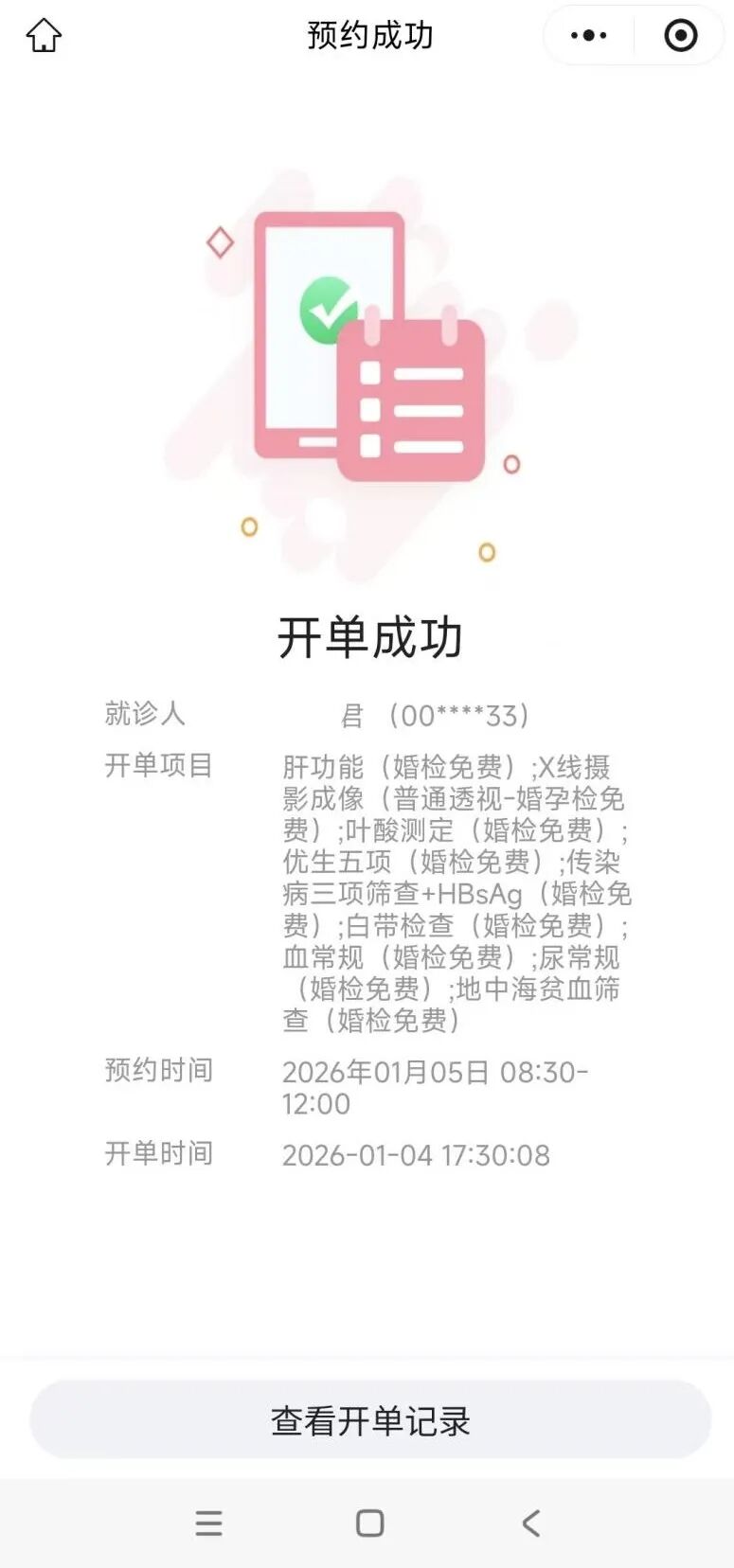
Task: Click the home icon to return to mini-program homepage
Action: [x=44, y=34]
